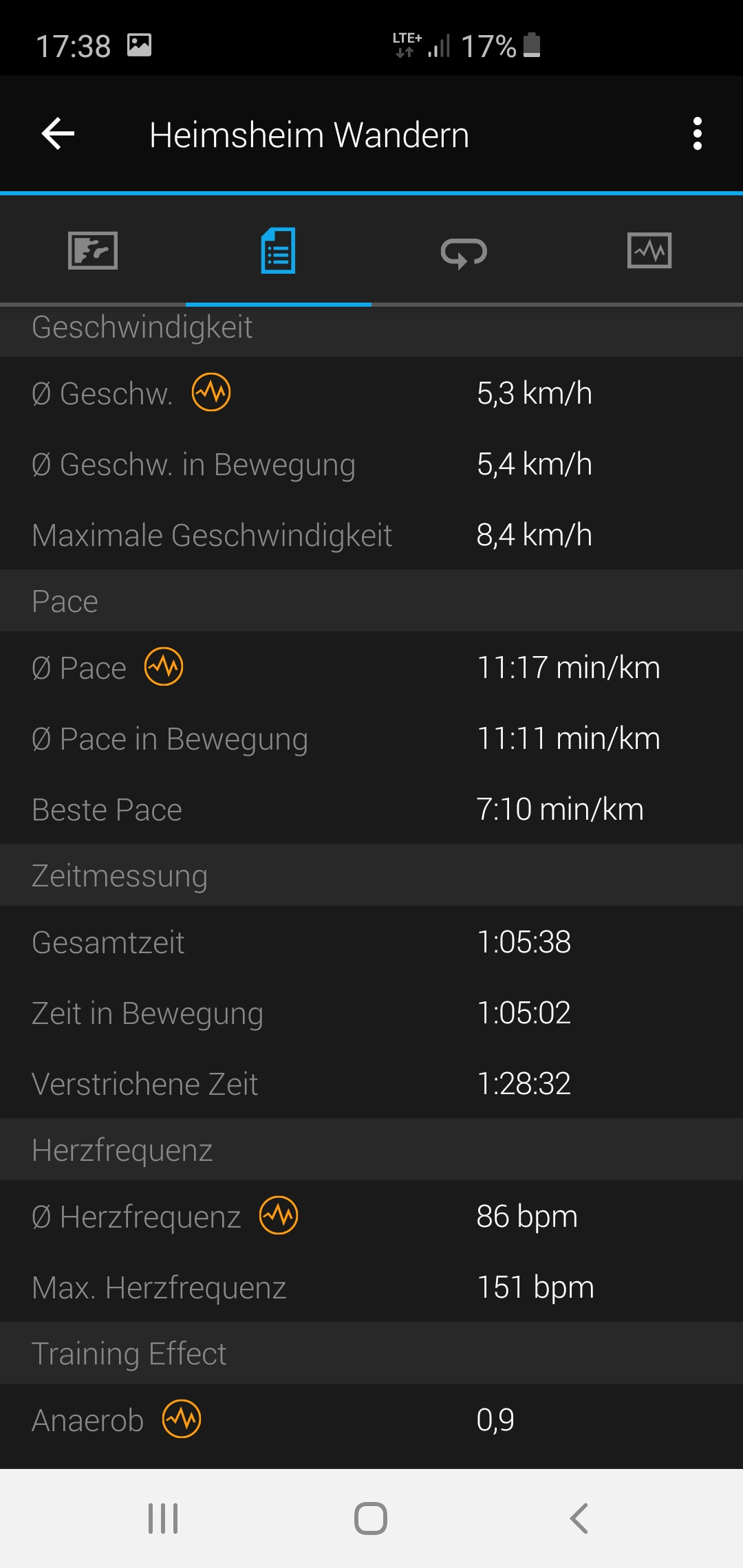Open the three-dot overflow menu

click(x=697, y=133)
